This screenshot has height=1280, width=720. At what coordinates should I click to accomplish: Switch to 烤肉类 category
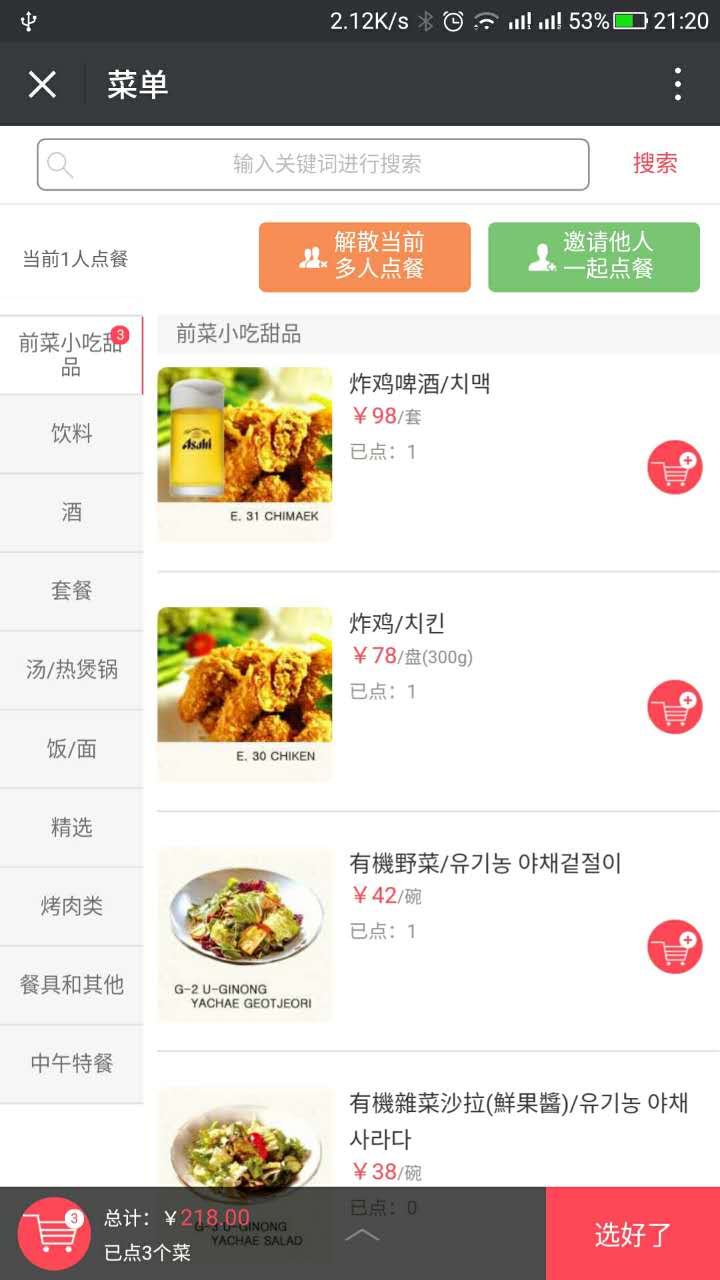[71, 906]
